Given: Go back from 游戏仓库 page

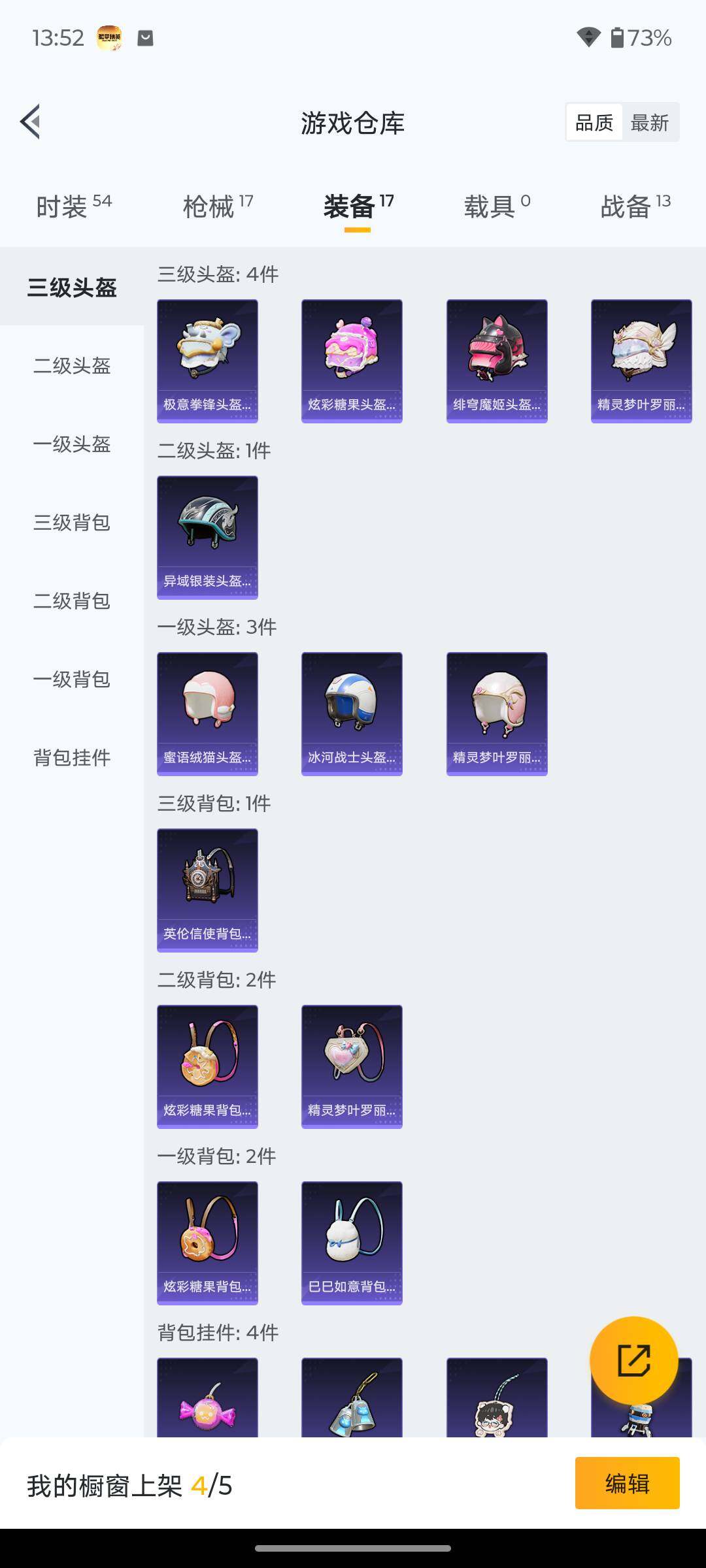Looking at the screenshot, I should click(x=31, y=122).
